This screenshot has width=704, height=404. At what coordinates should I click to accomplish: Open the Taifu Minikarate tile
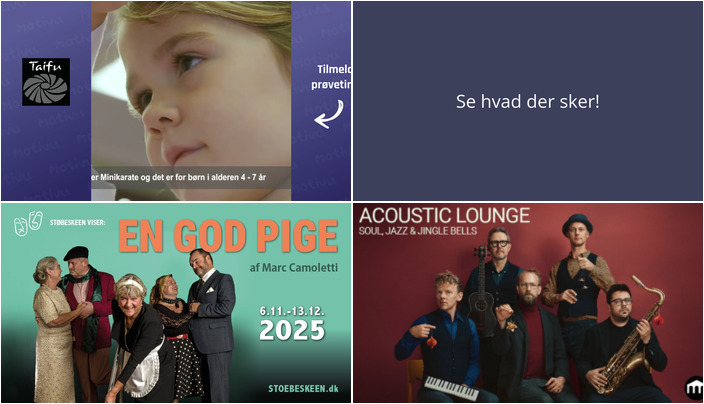click(176, 100)
